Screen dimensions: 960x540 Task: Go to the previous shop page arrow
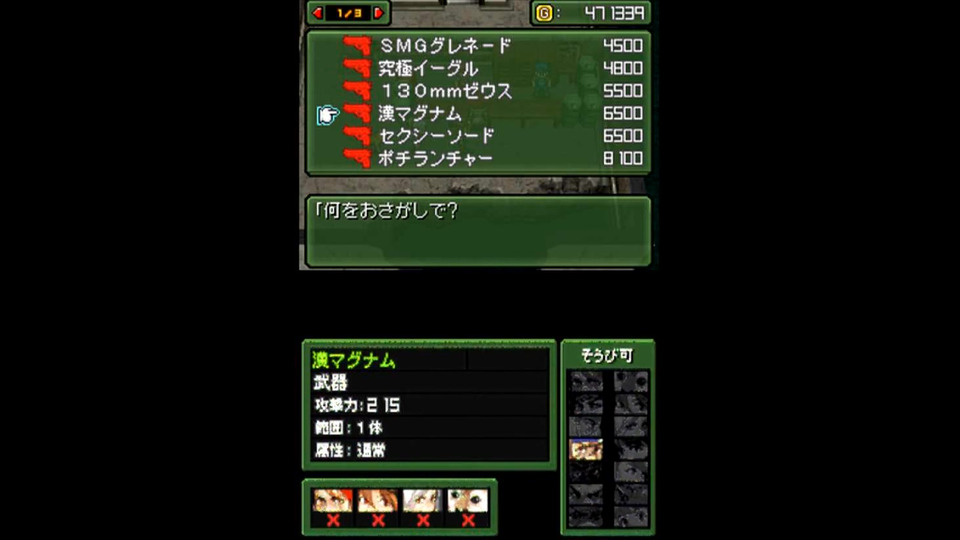(318, 13)
